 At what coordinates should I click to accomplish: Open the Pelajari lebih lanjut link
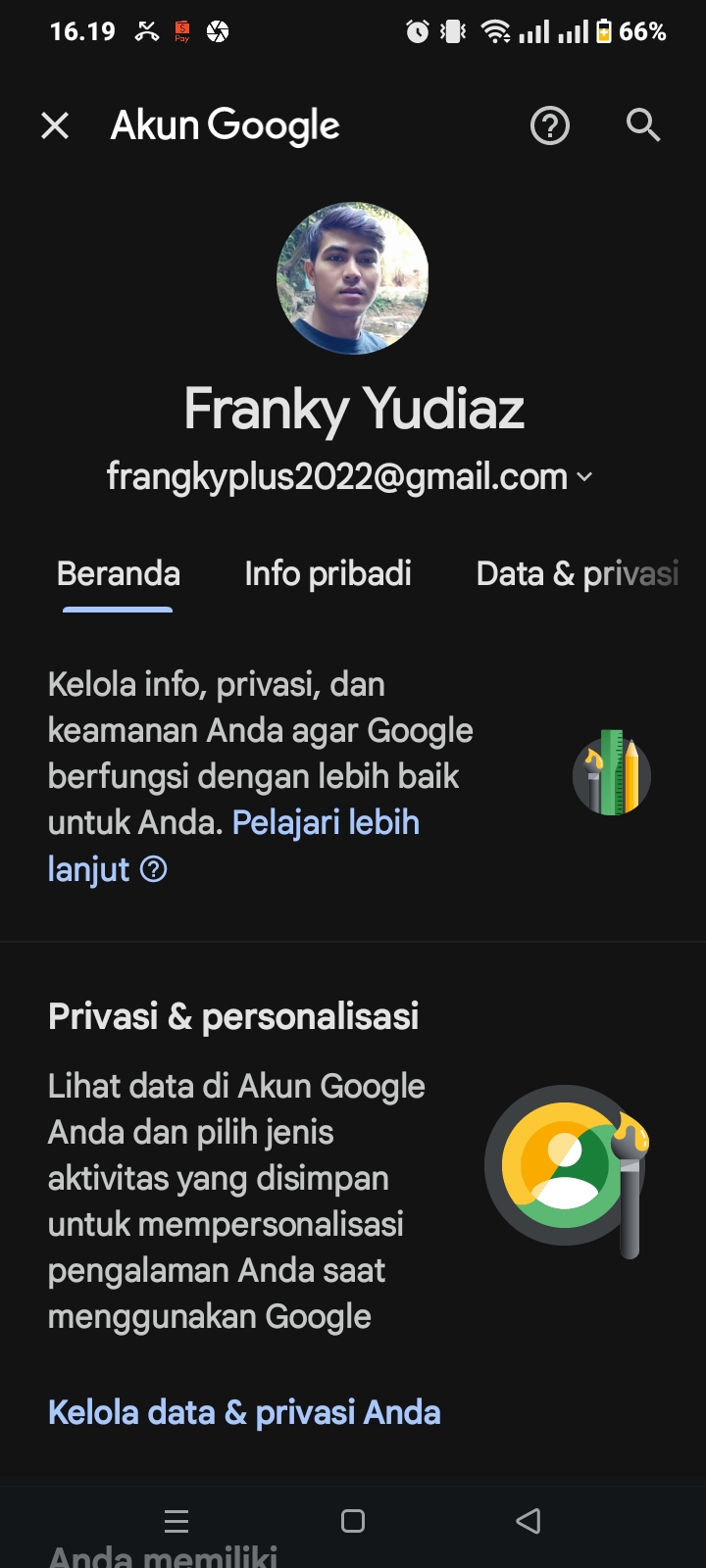233,845
